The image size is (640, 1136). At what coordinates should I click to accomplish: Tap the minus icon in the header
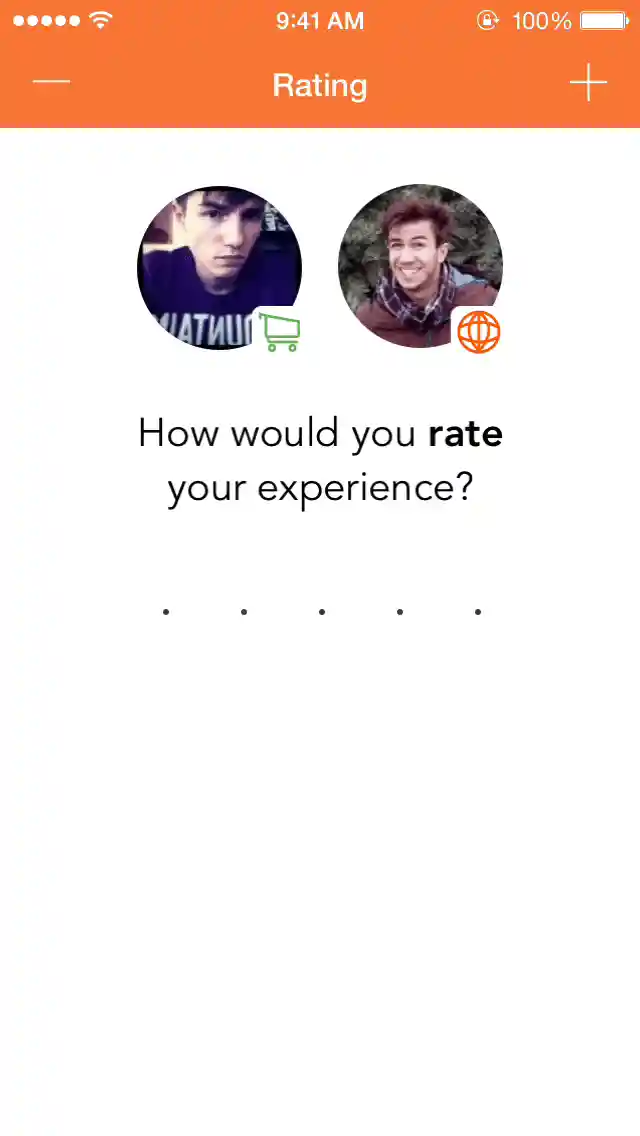click(x=51, y=83)
